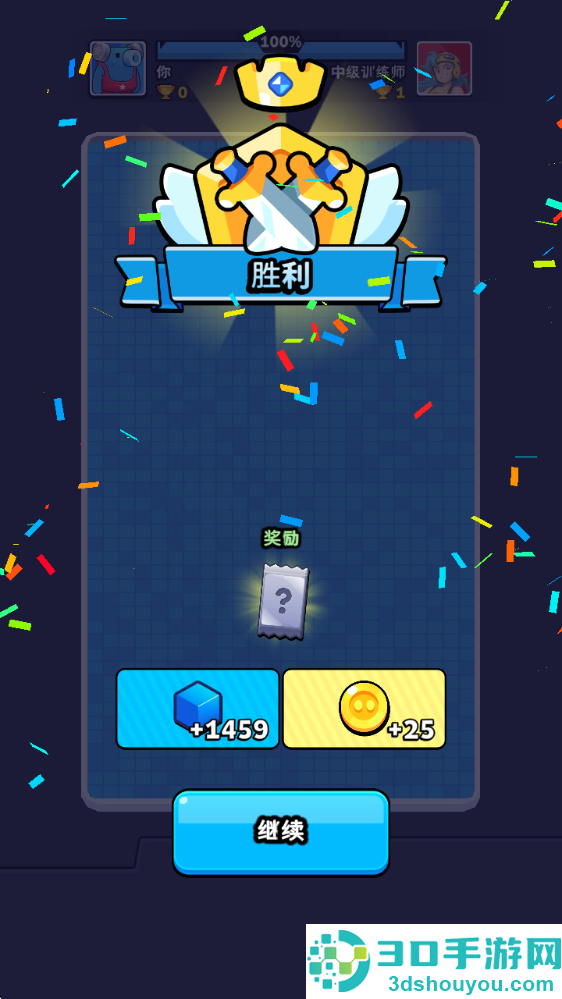The image size is (562, 999).
Task: Open the mystery reward ticket under 奖励
Action: point(283,601)
